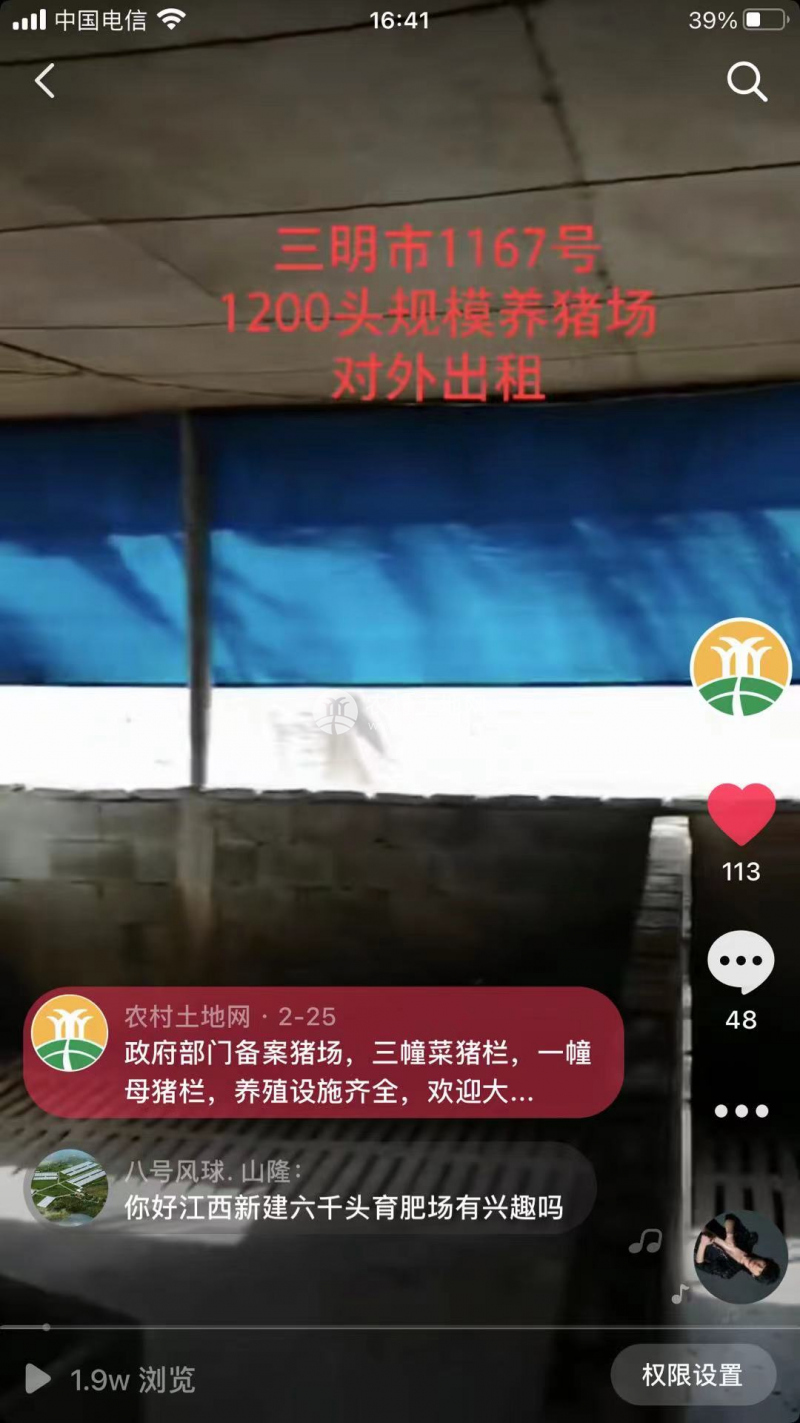Open the spinning music disc
Image resolution: width=800 pixels, height=1423 pixels.
coord(740,1257)
